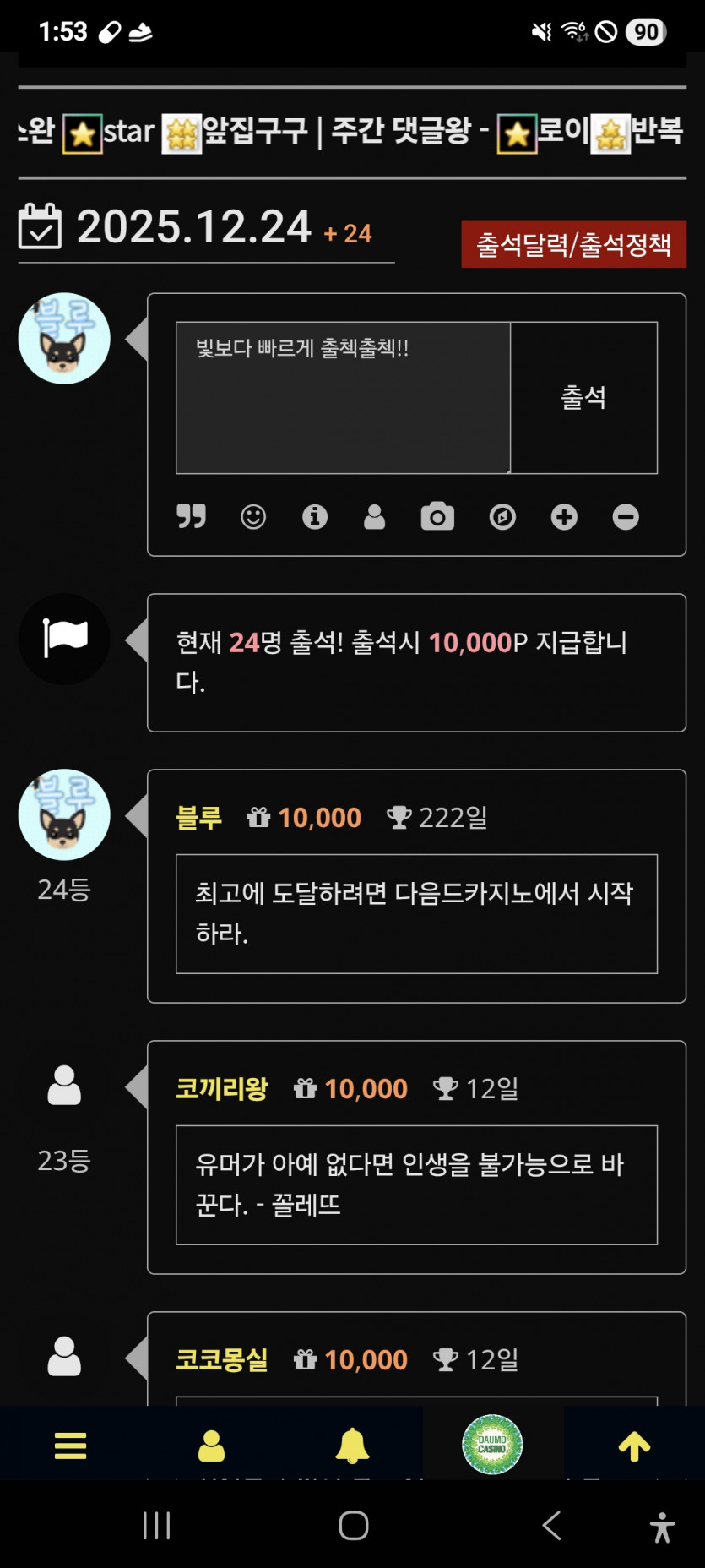This screenshot has height=1568, width=705.
Task: Decrease text size with the minus icon
Action: (625, 516)
